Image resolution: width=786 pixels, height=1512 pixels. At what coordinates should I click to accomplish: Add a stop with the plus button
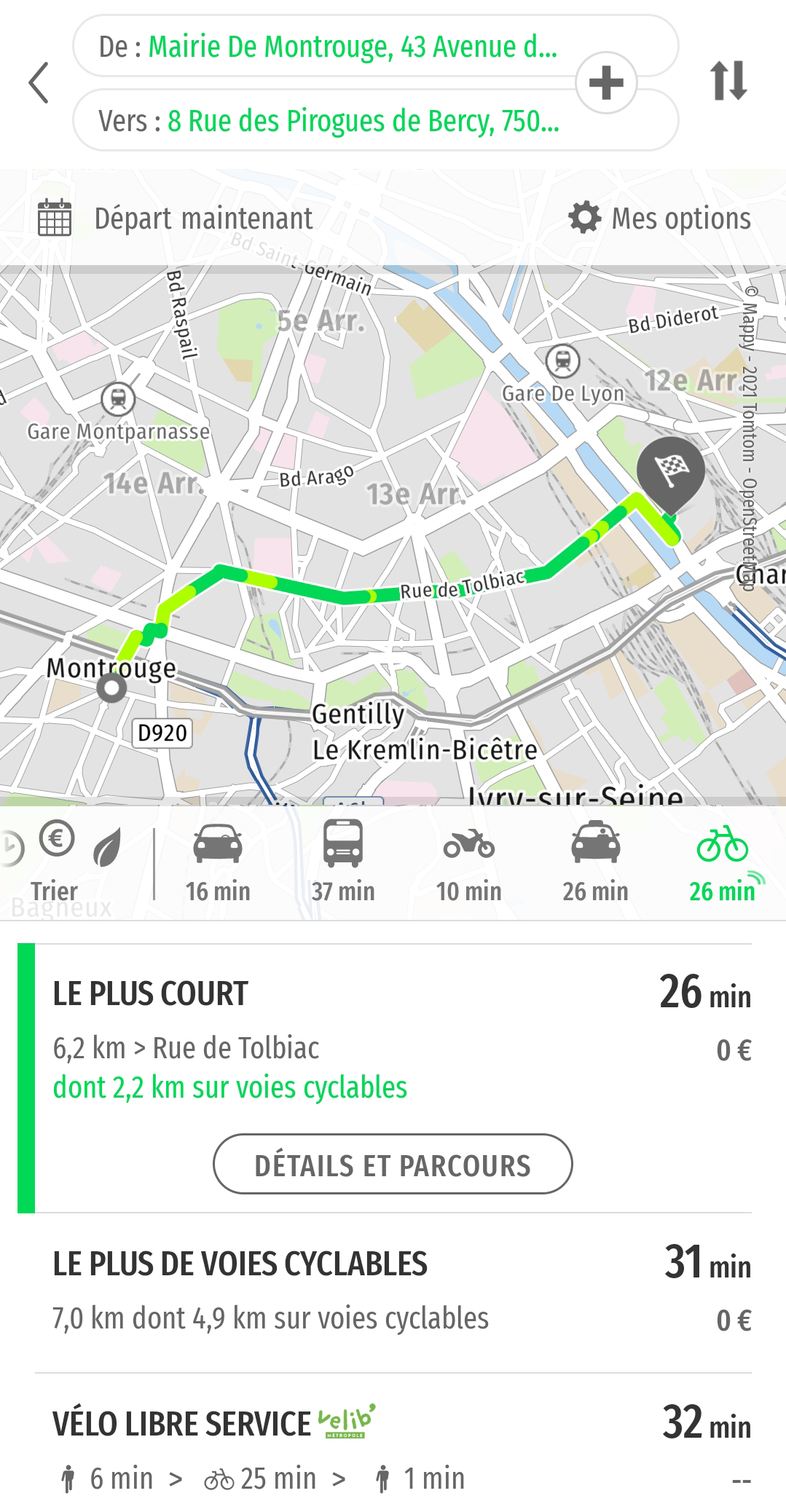606,82
